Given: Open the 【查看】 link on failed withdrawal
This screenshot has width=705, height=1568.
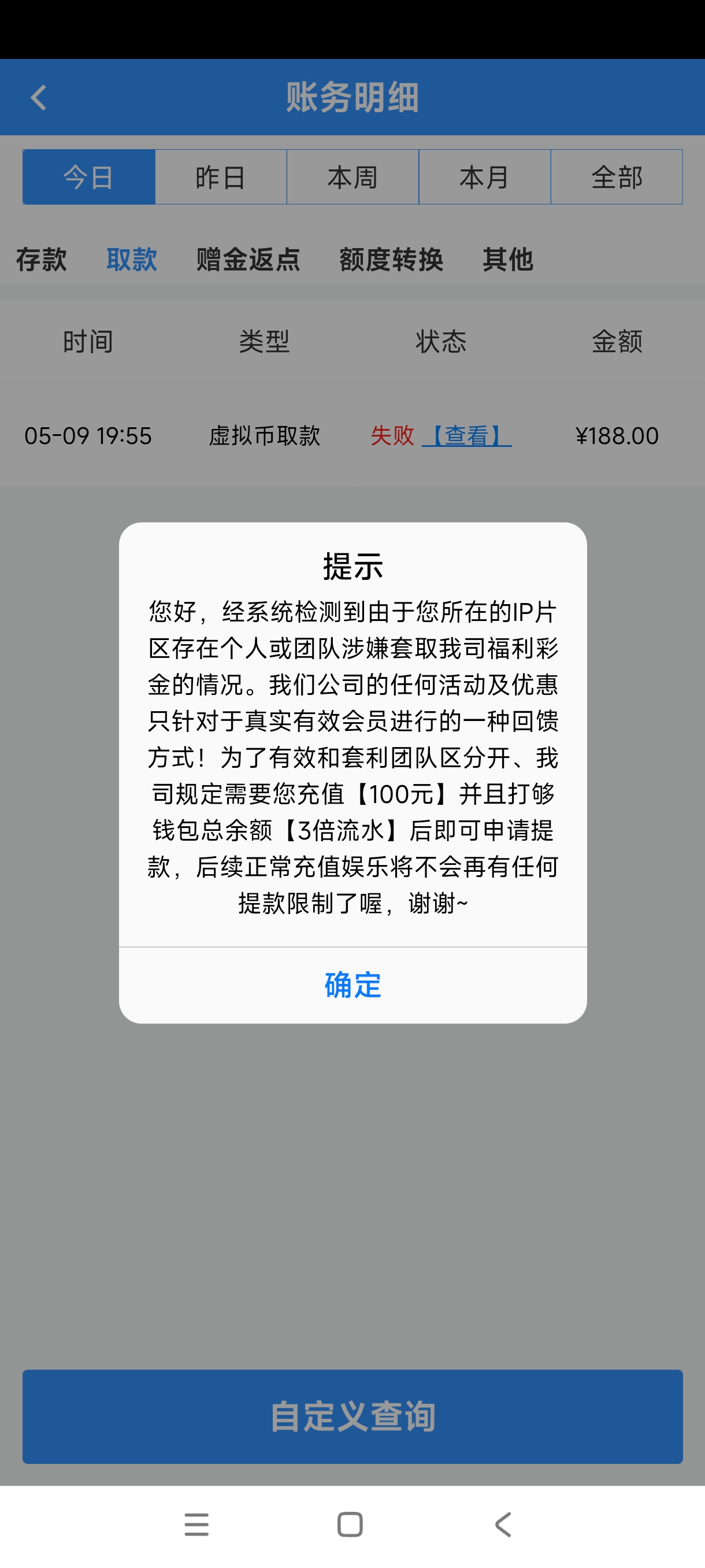Looking at the screenshot, I should (470, 436).
